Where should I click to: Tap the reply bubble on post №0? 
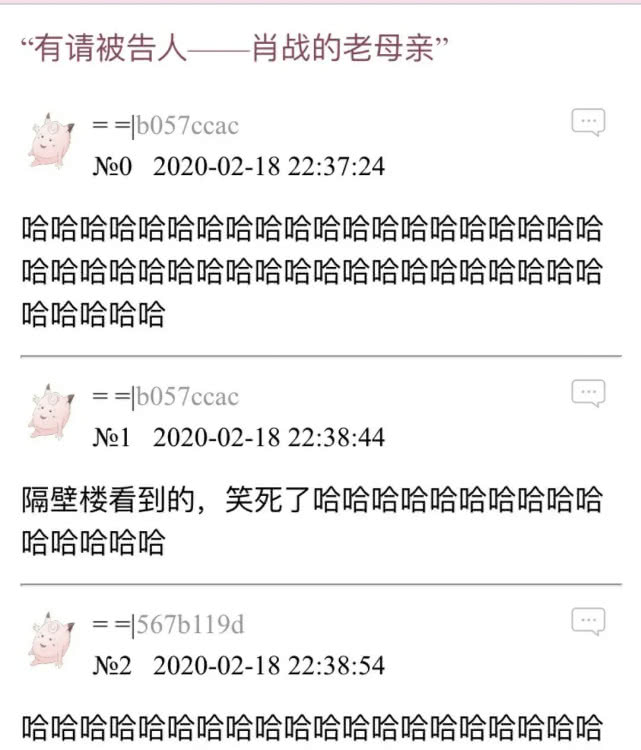point(588,123)
